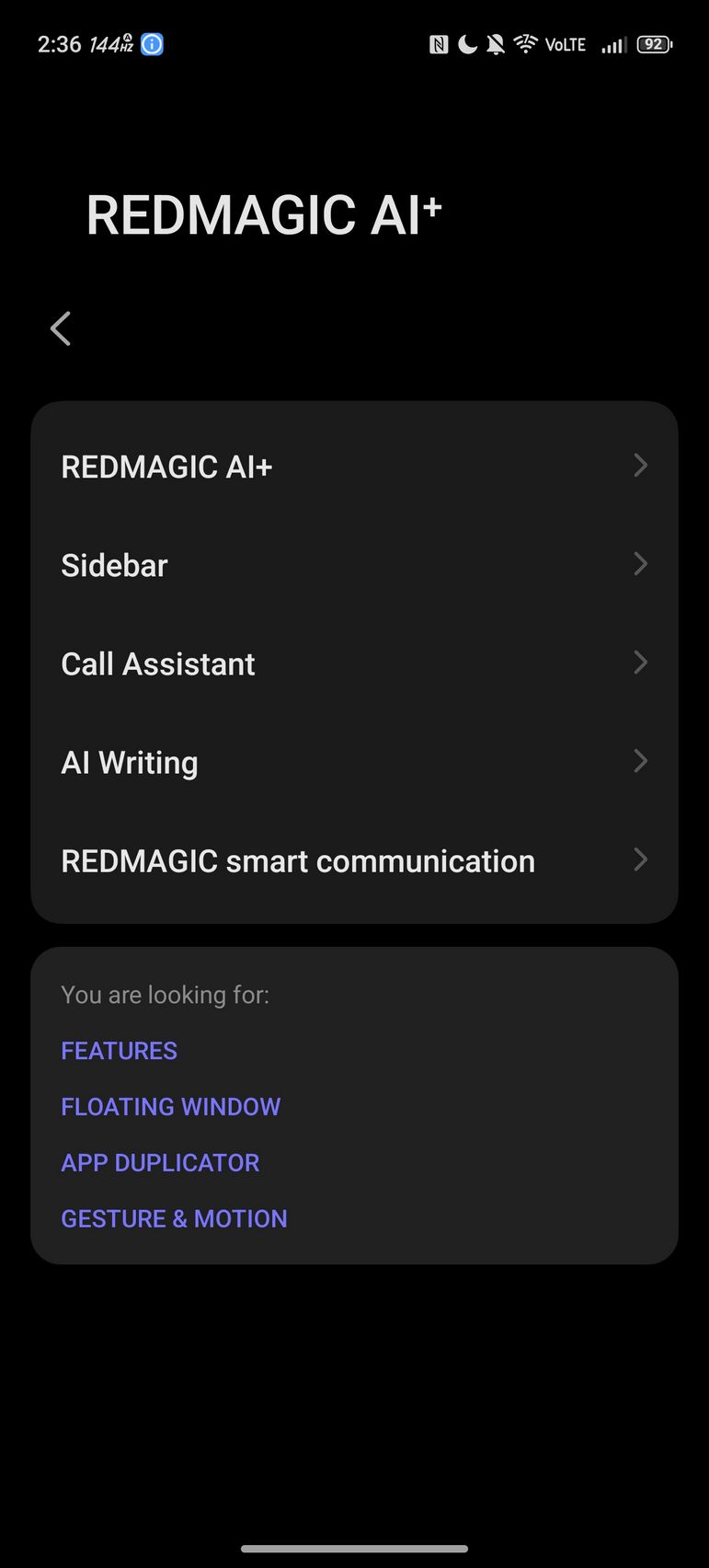Open Call Assistant settings

coord(354,663)
